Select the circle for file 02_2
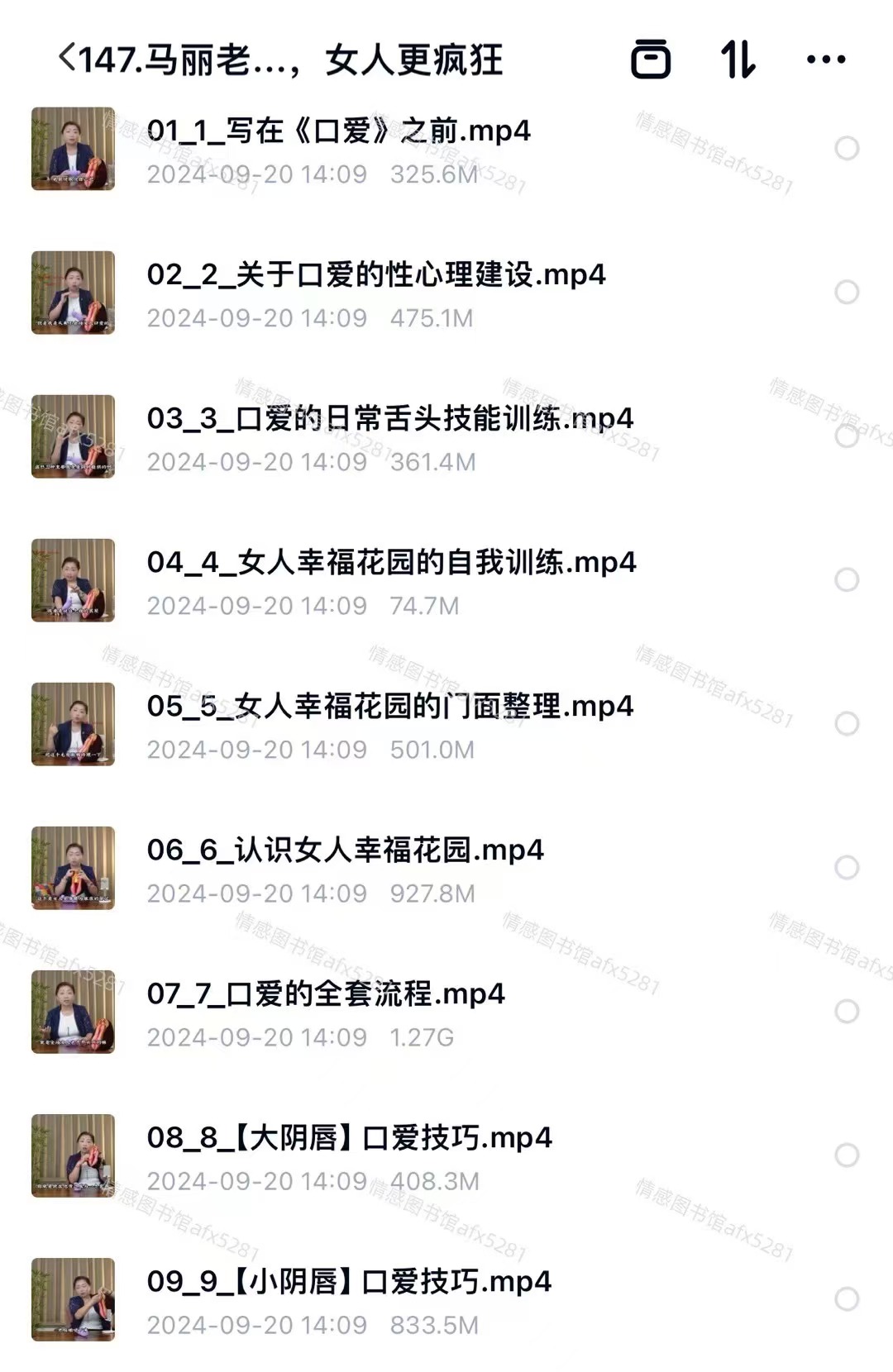This screenshot has height=1372, width=893. pos(846,293)
